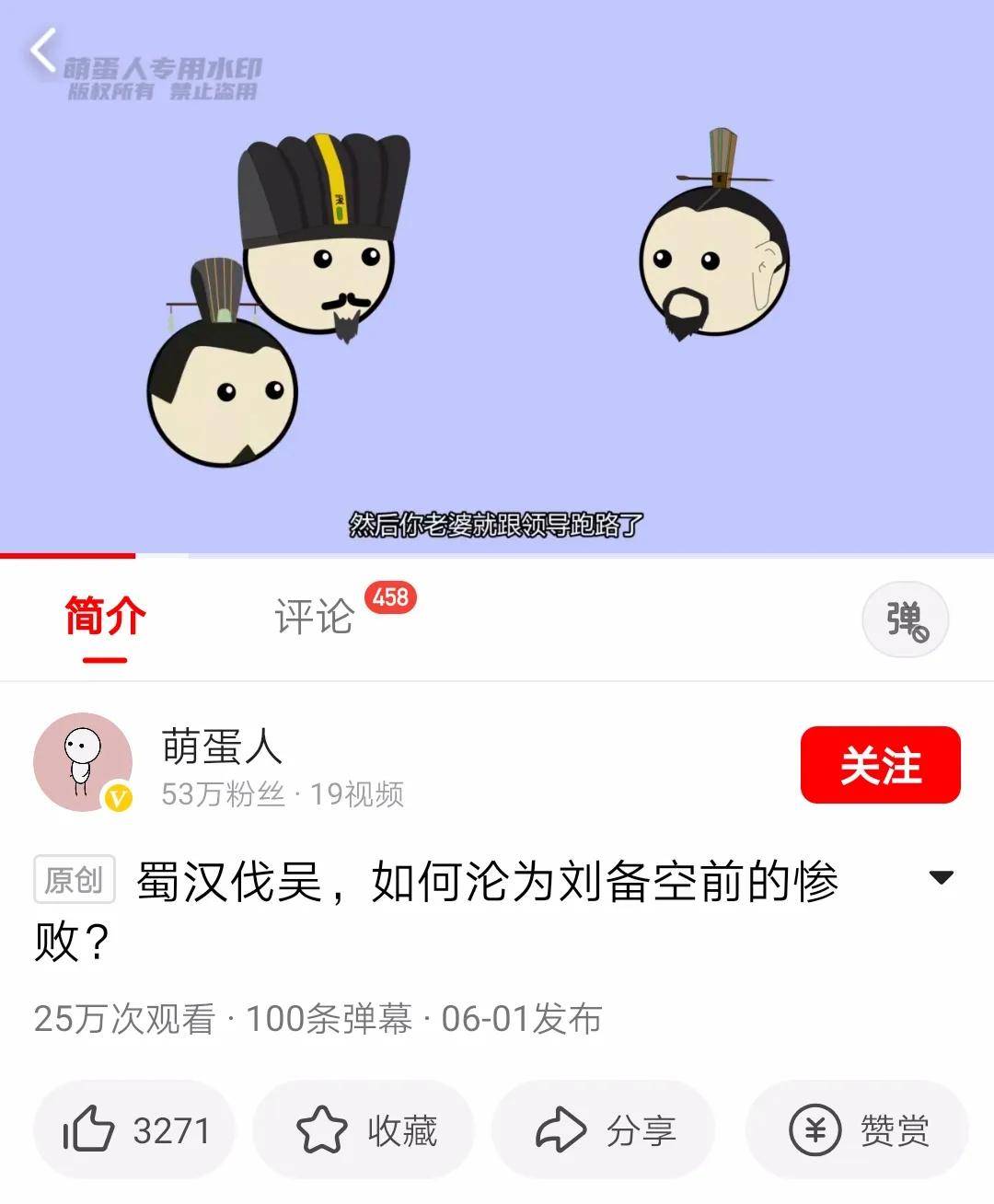Switch to the 评论 tab
Viewport: 994px width, 1204px height.
pos(314,616)
